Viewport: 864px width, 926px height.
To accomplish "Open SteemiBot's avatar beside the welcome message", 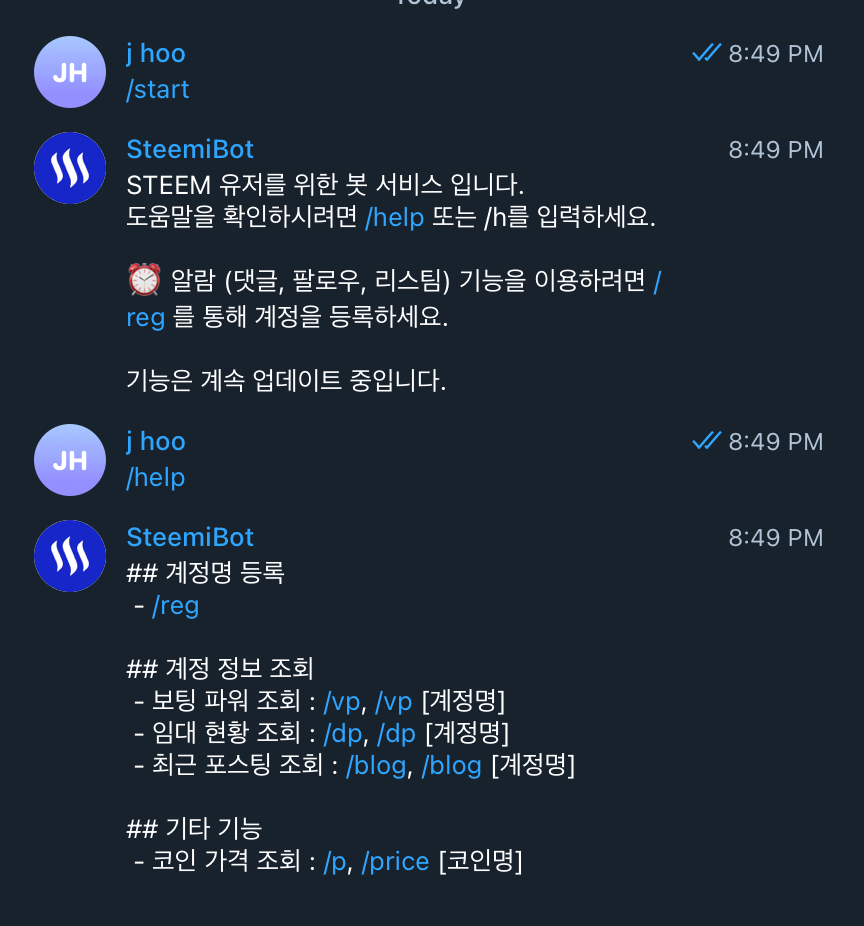I will tap(70, 168).
